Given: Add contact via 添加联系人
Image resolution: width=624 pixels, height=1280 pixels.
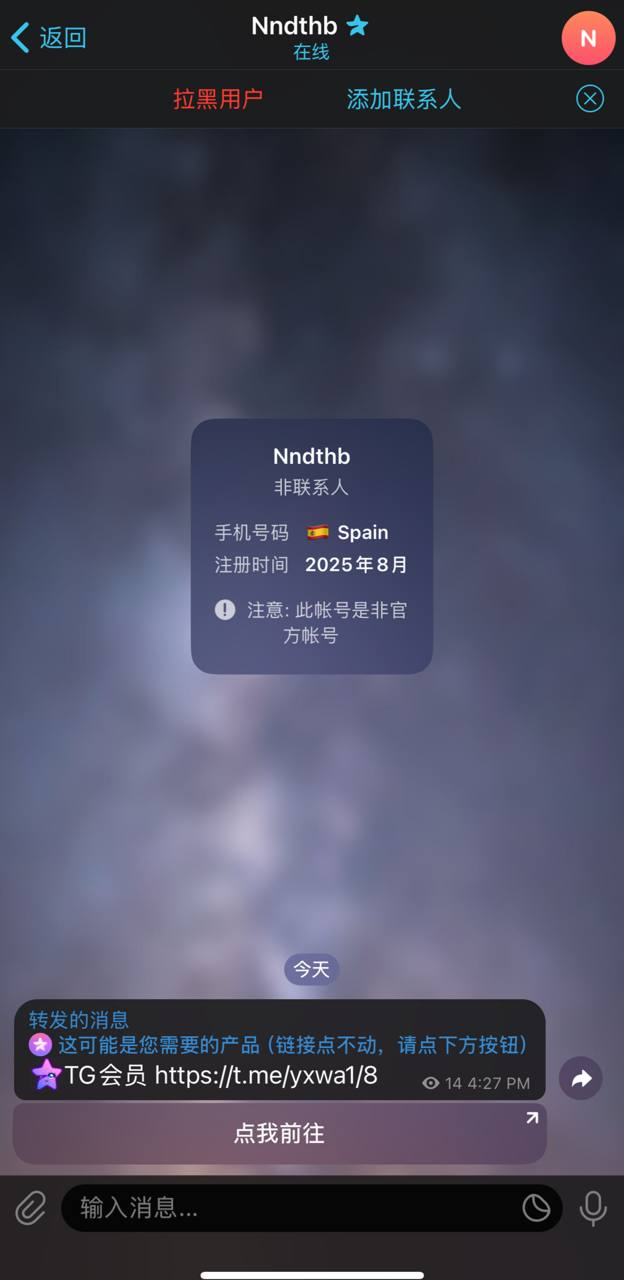Looking at the screenshot, I should pos(403,99).
